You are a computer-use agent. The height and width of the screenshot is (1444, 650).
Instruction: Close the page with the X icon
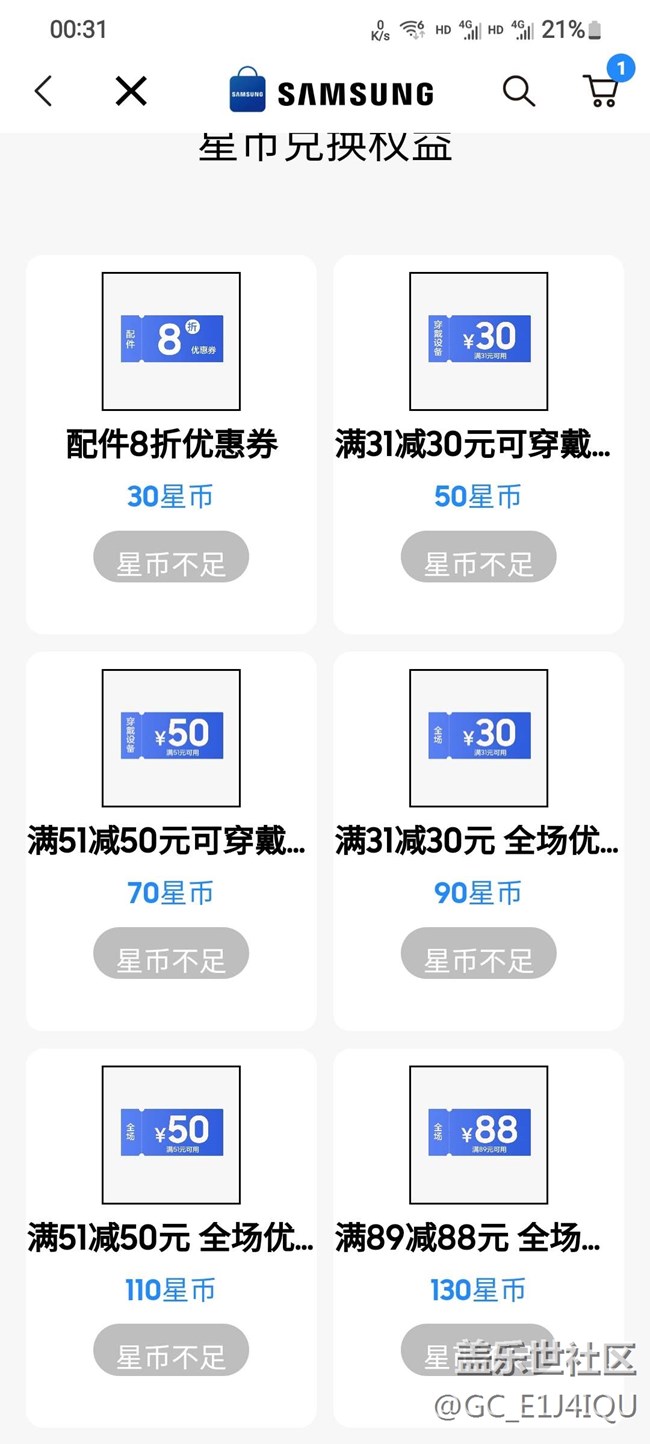tap(131, 92)
